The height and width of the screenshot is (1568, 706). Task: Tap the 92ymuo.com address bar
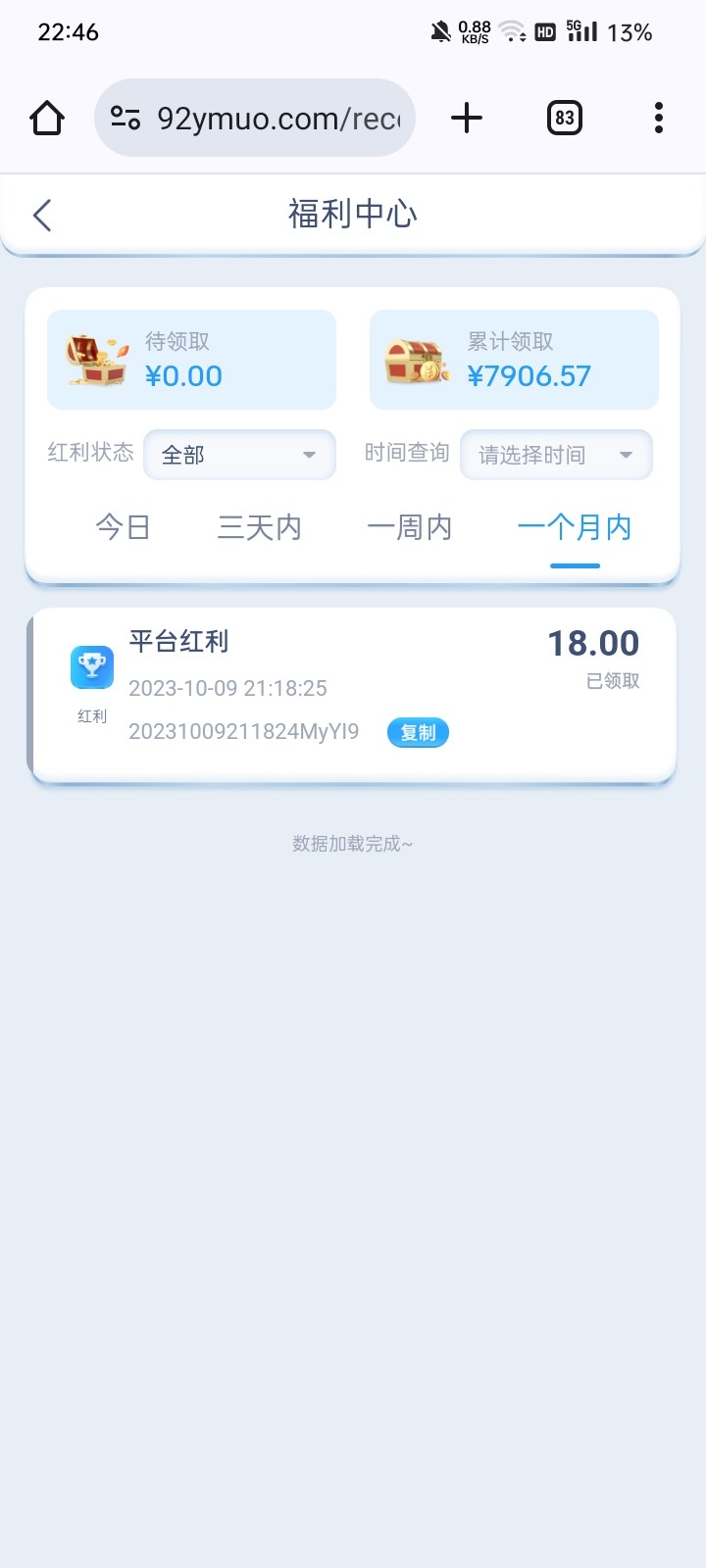265,119
